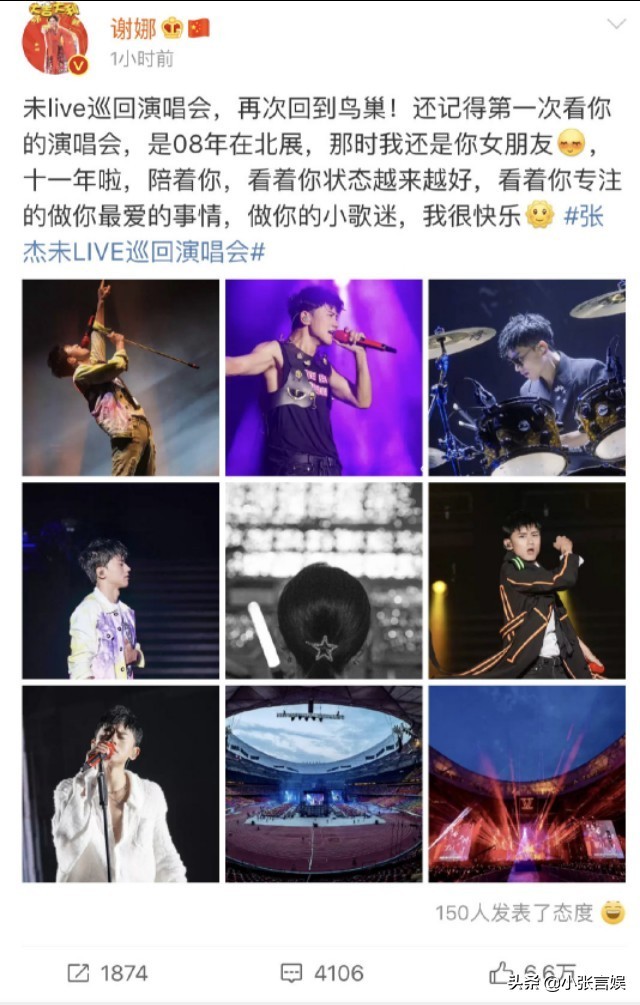View the daytime stadium photo

point(324,784)
